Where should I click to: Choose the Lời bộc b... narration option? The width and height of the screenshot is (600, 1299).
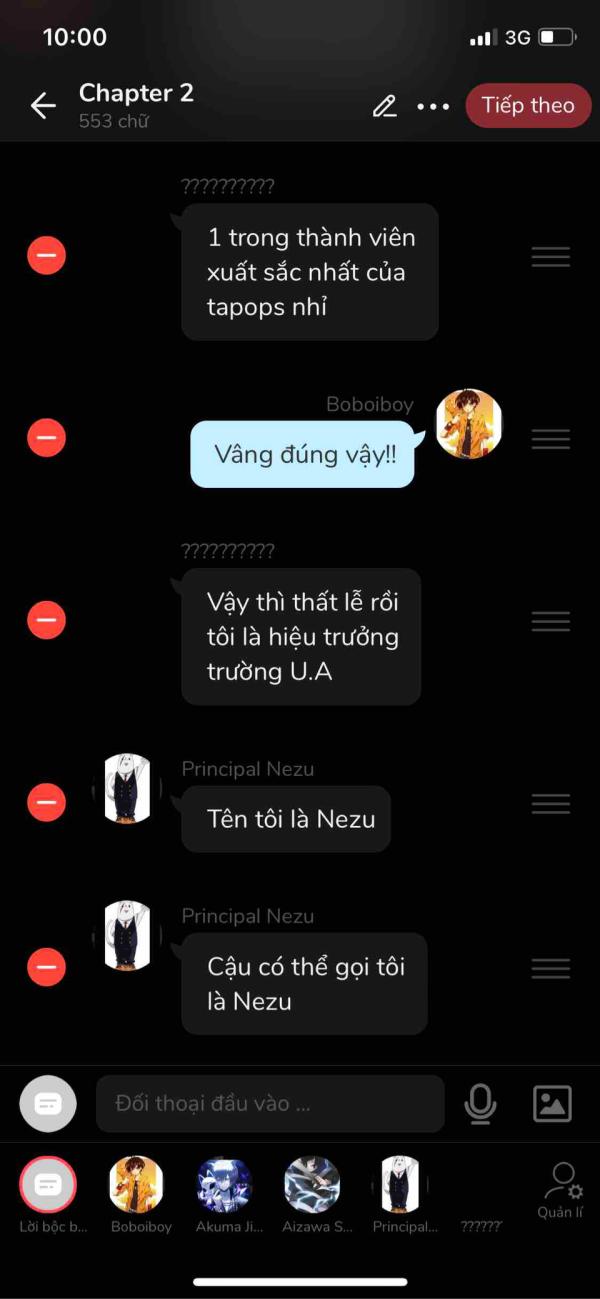(x=48, y=1186)
